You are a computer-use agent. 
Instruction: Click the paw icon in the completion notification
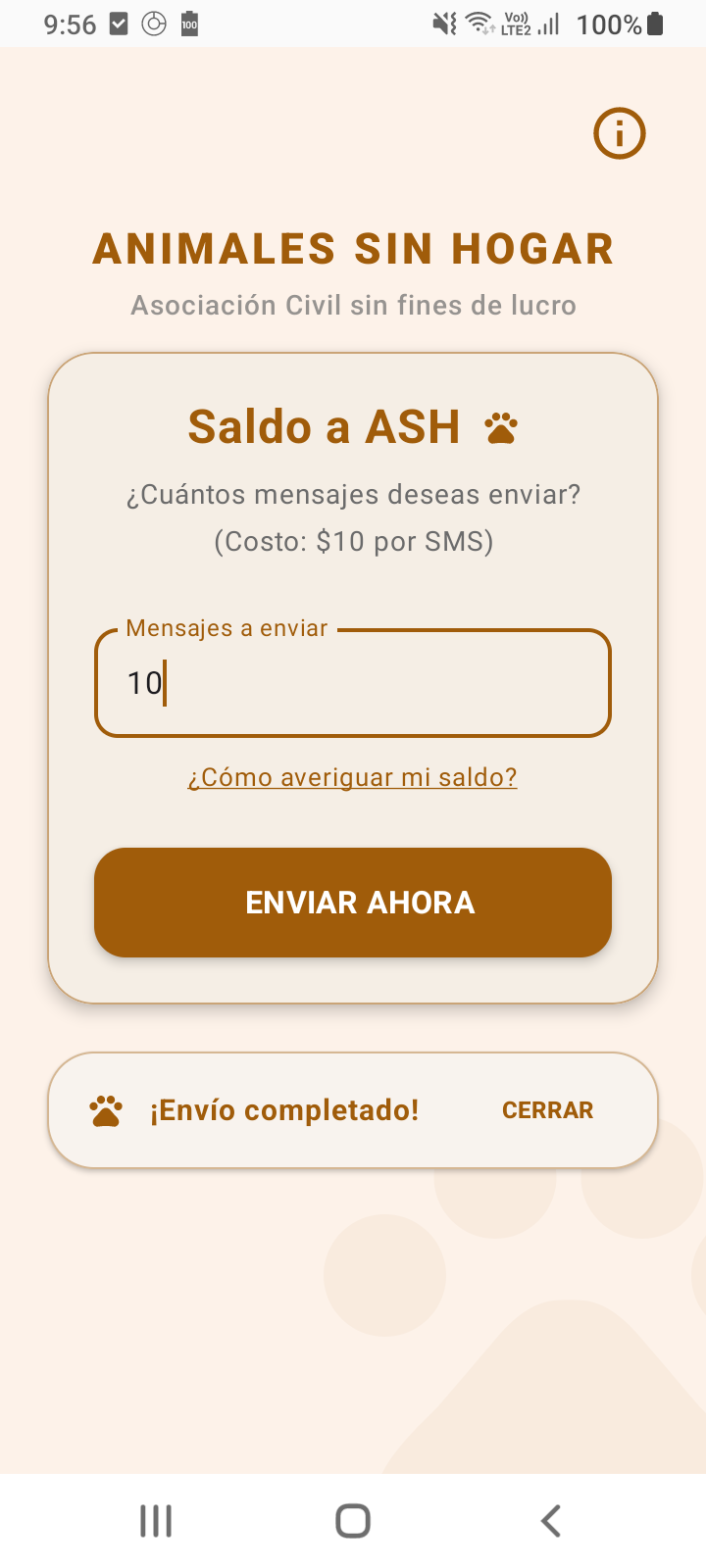click(106, 1109)
